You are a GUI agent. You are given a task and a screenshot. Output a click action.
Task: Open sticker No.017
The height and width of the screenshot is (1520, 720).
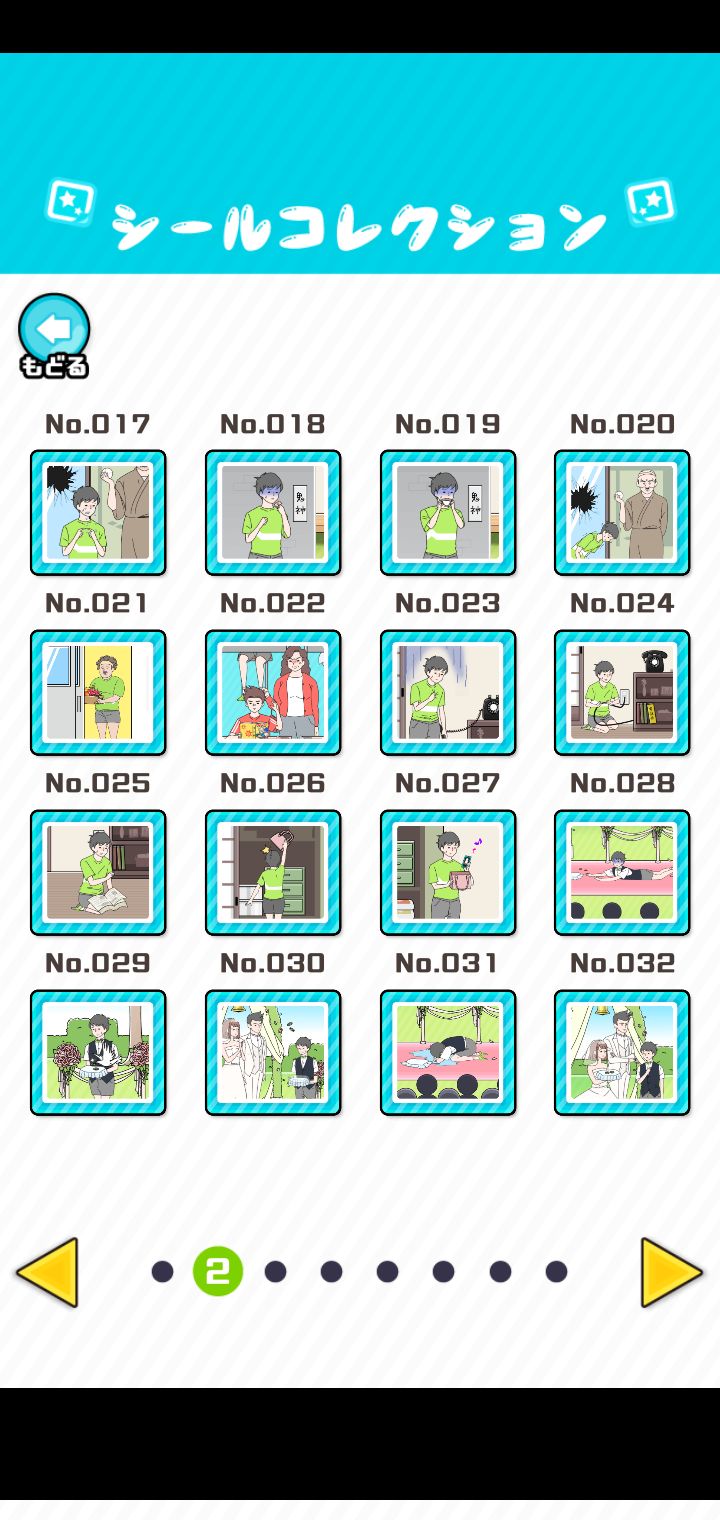(98, 513)
